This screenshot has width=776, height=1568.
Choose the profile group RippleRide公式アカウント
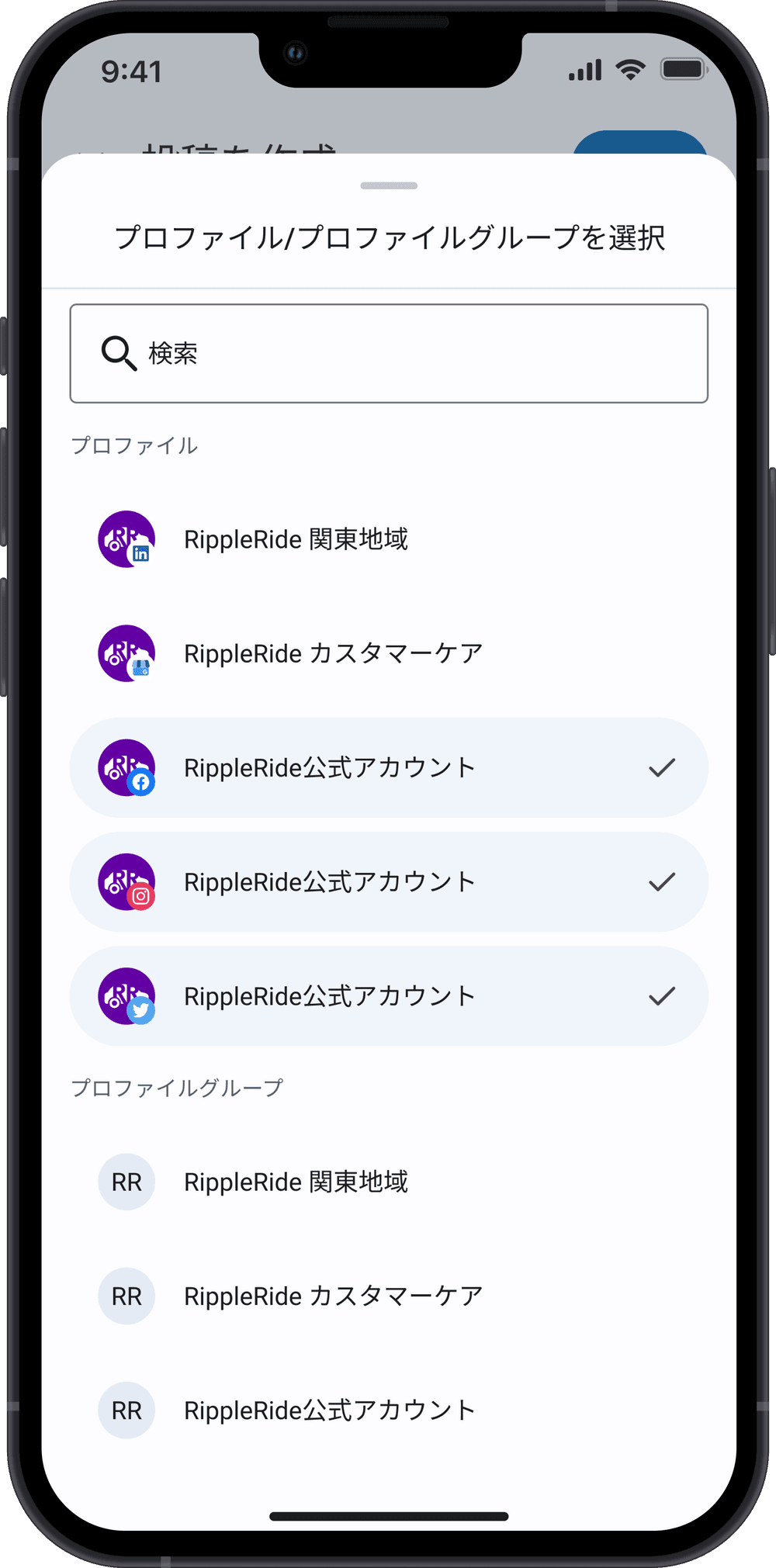pos(388,1410)
